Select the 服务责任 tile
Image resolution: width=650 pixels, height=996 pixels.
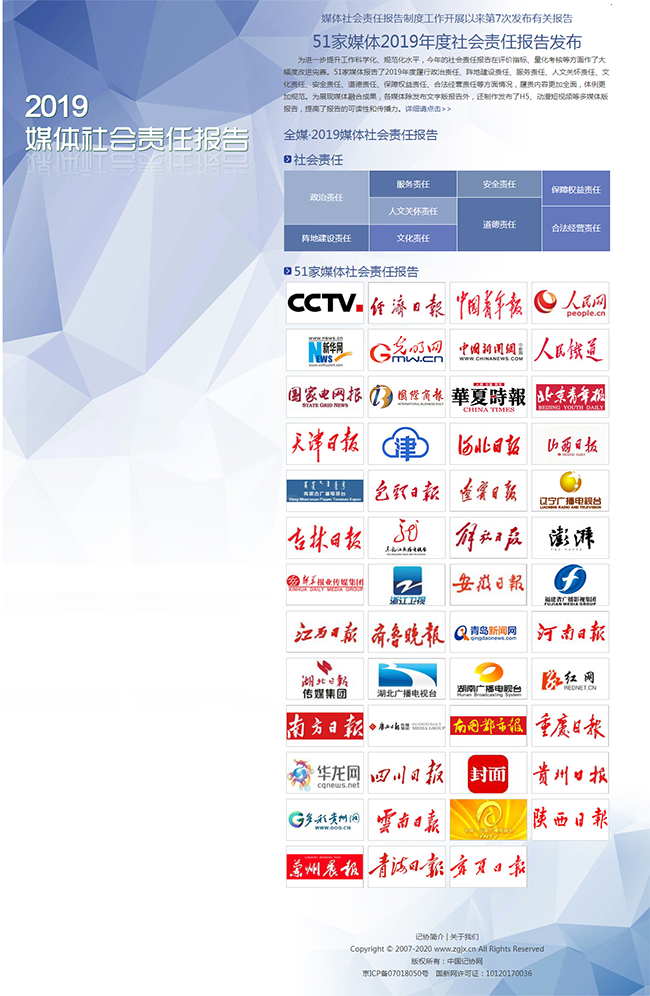tap(413, 184)
